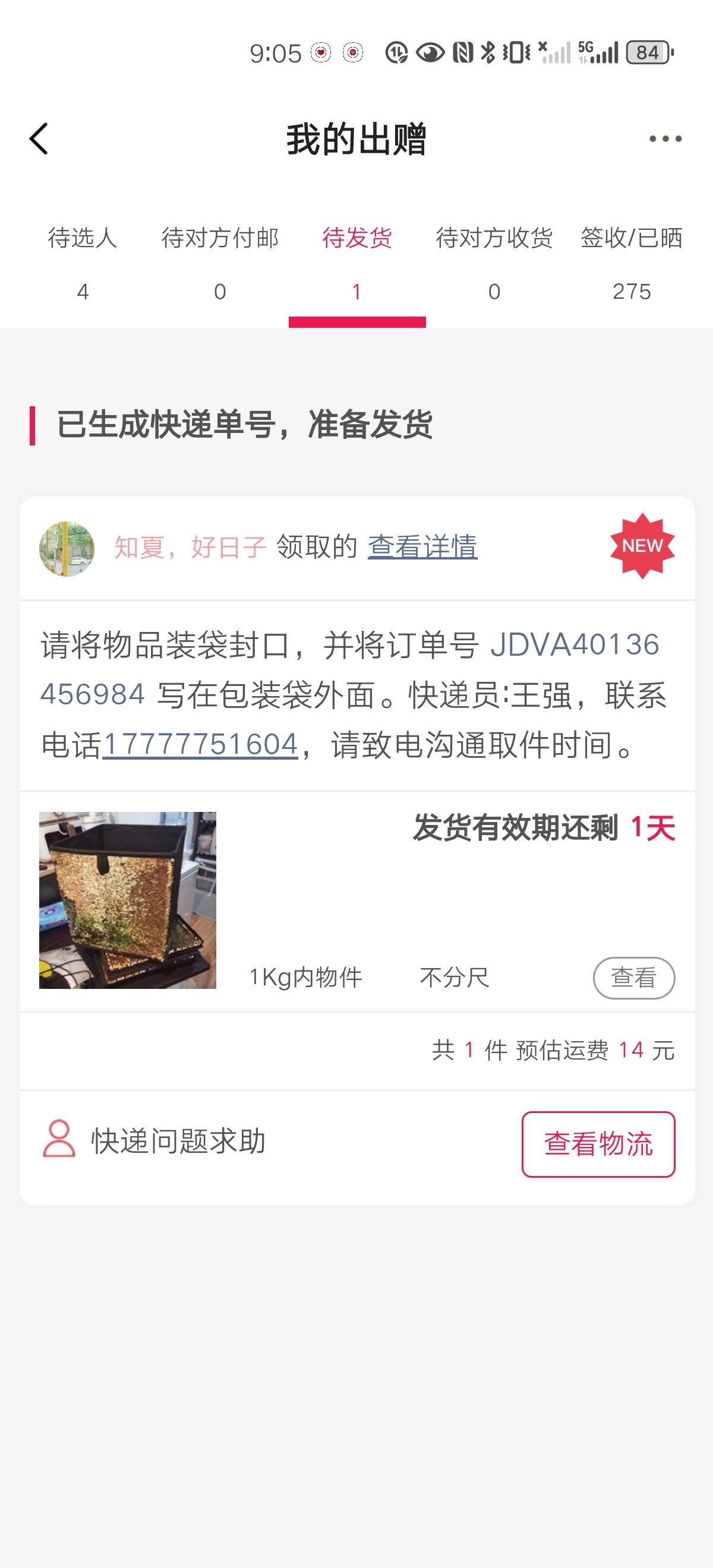Open 快递问题求助 for courier help
Screen dimensions: 713x1568
(x=154, y=1141)
